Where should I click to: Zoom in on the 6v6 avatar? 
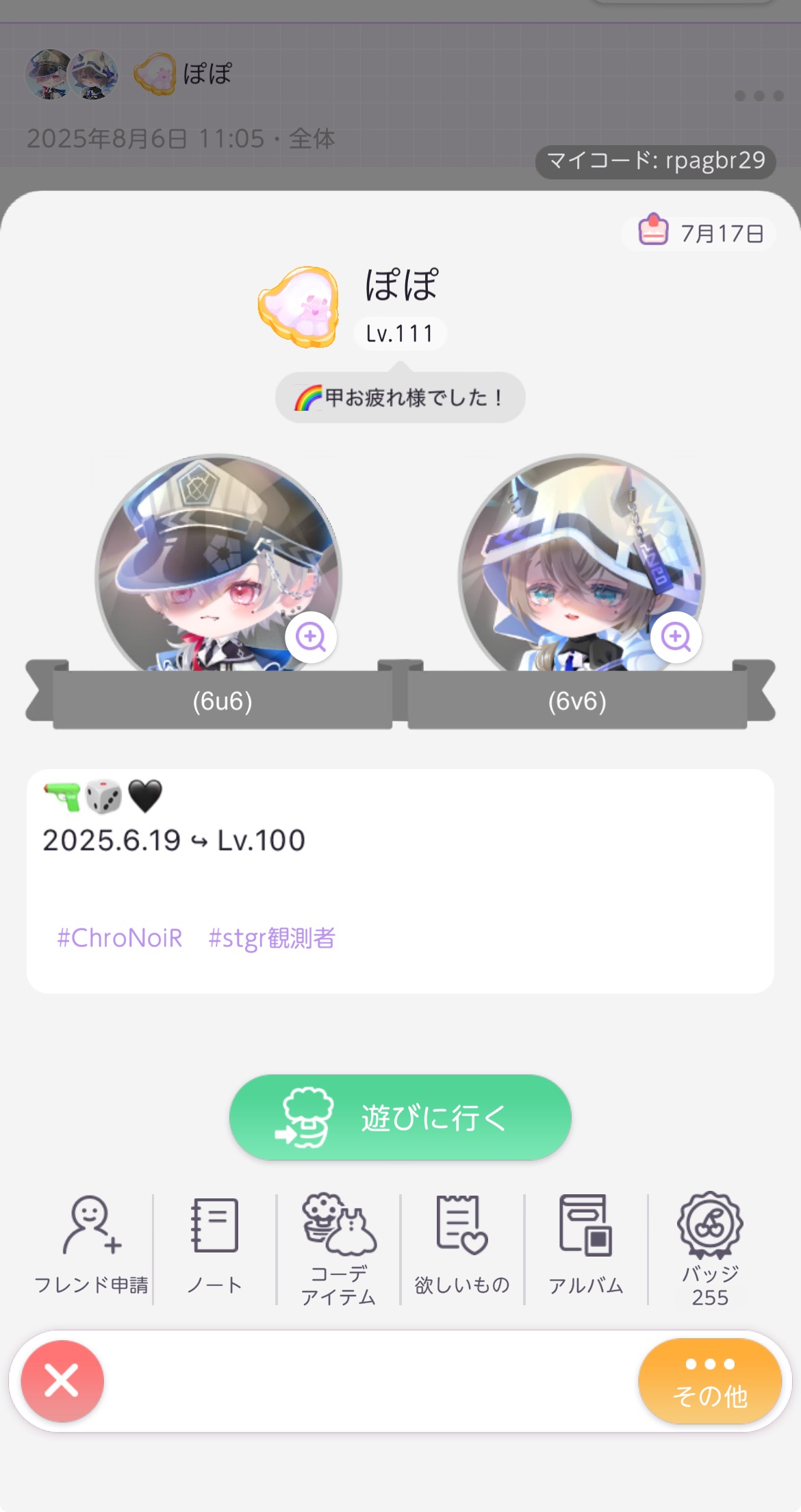point(676,638)
